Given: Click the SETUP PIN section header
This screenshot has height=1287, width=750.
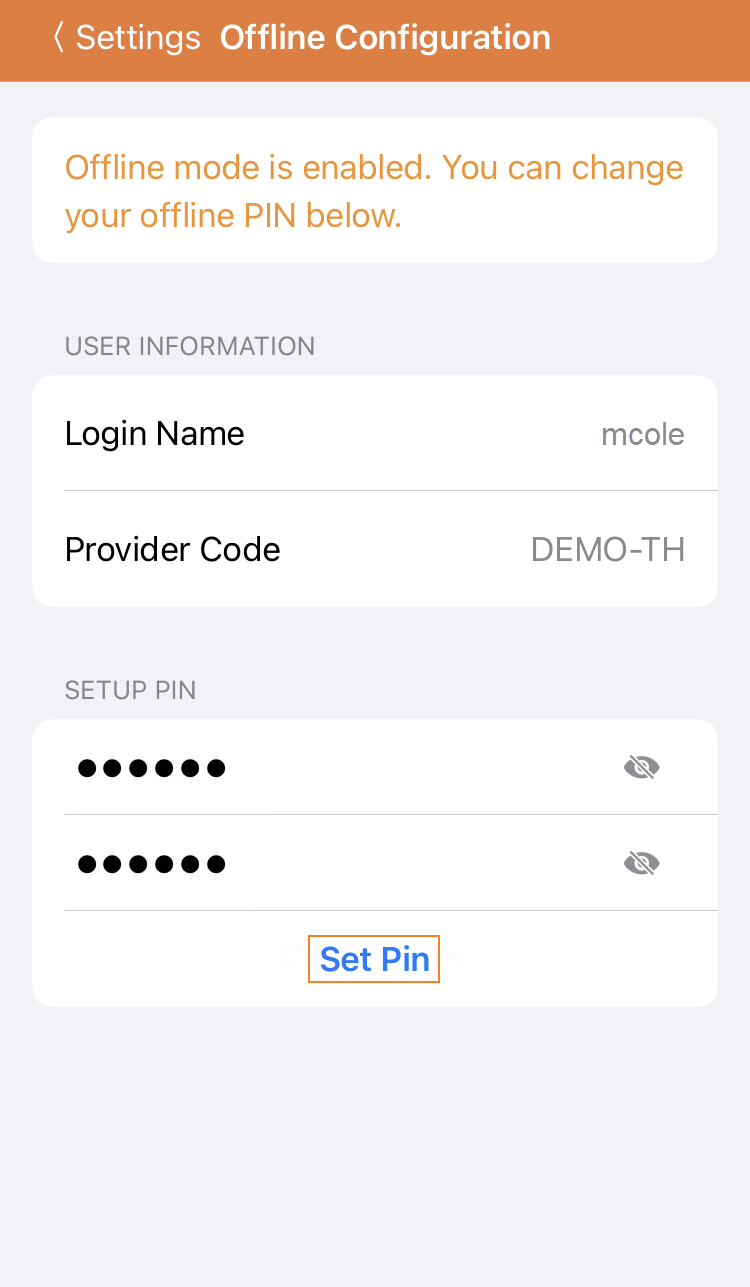Looking at the screenshot, I should pyautogui.click(x=130, y=690).
